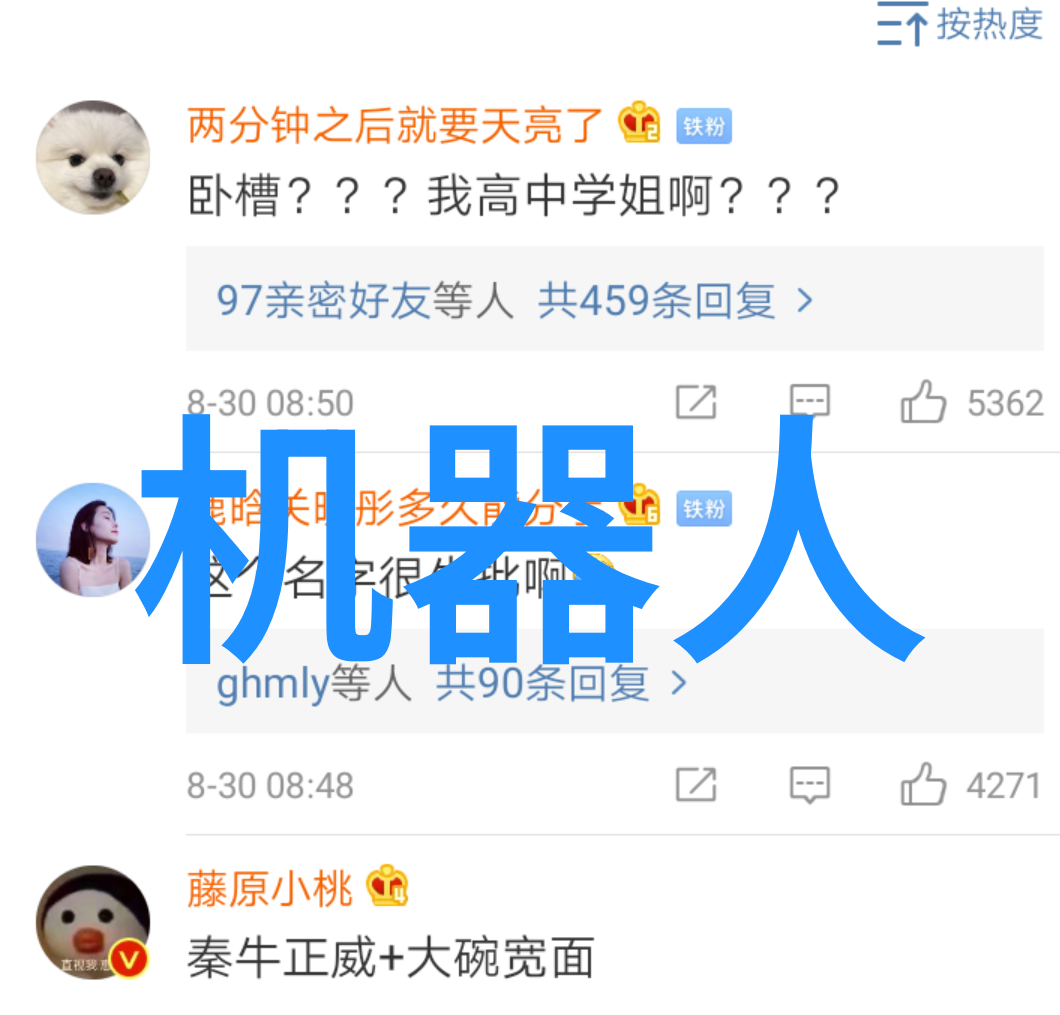Expand the 共90条回复 replies
Image resolution: width=1060 pixels, height=1015 pixels.
562,684
